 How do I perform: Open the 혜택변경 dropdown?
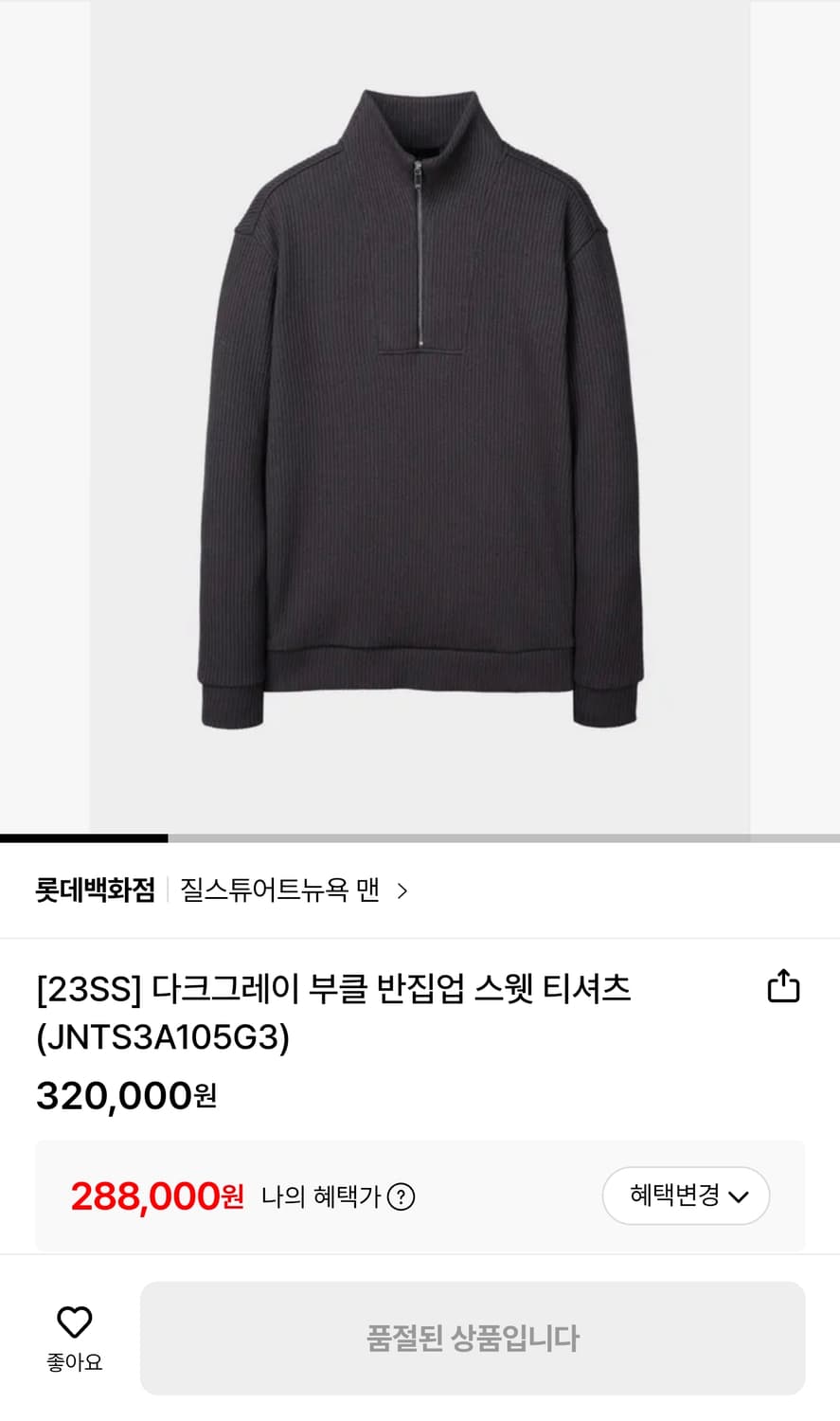point(686,1196)
